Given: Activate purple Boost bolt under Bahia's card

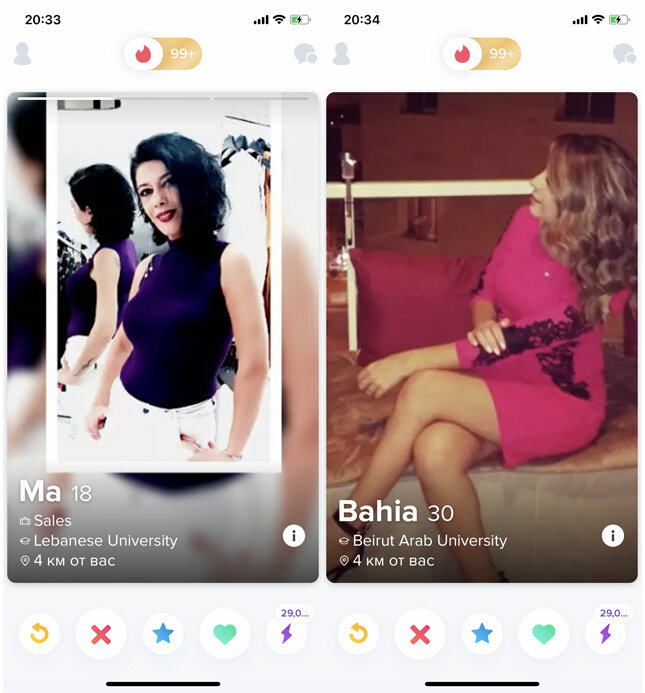Looking at the screenshot, I should [x=605, y=634].
